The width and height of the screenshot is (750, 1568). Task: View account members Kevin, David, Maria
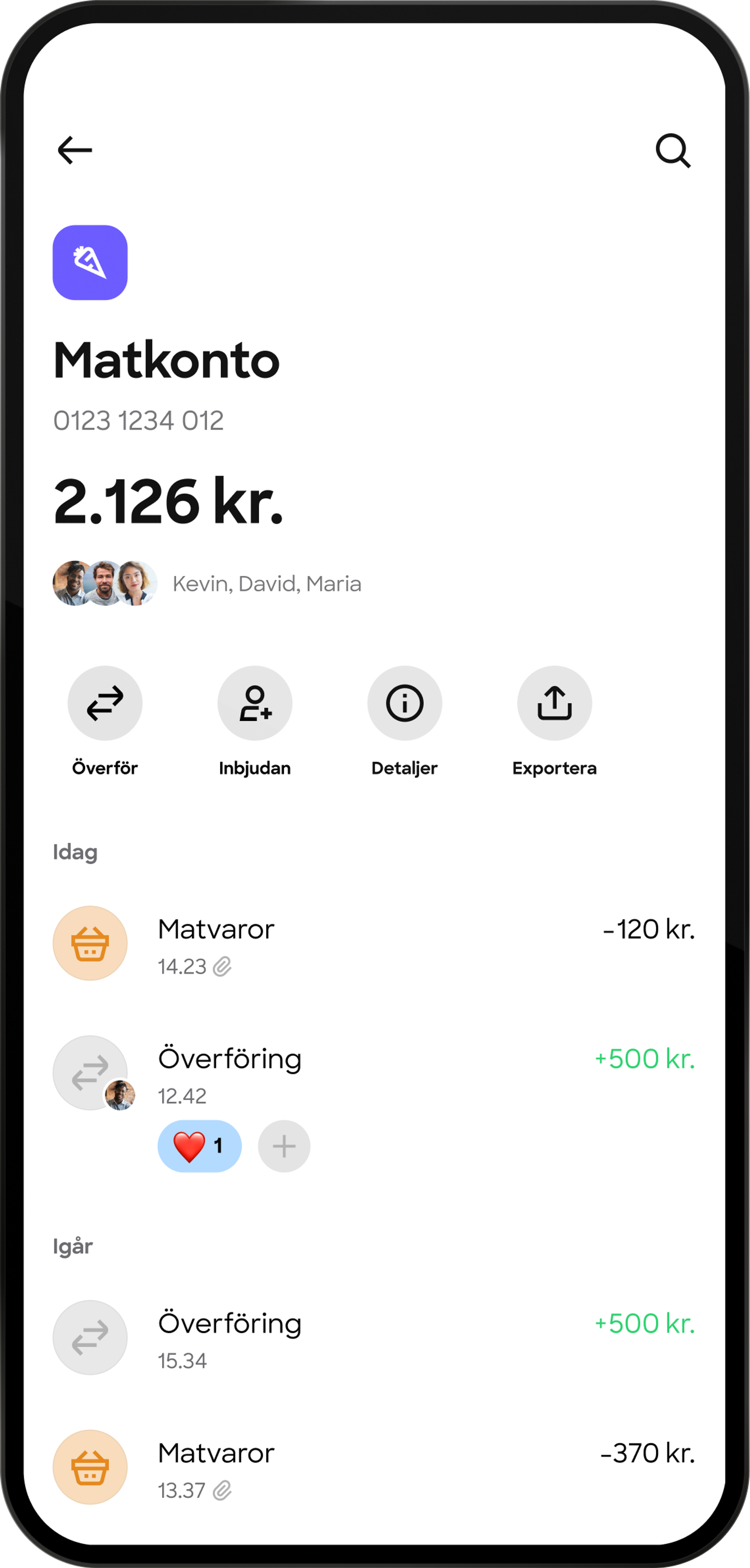[207, 583]
